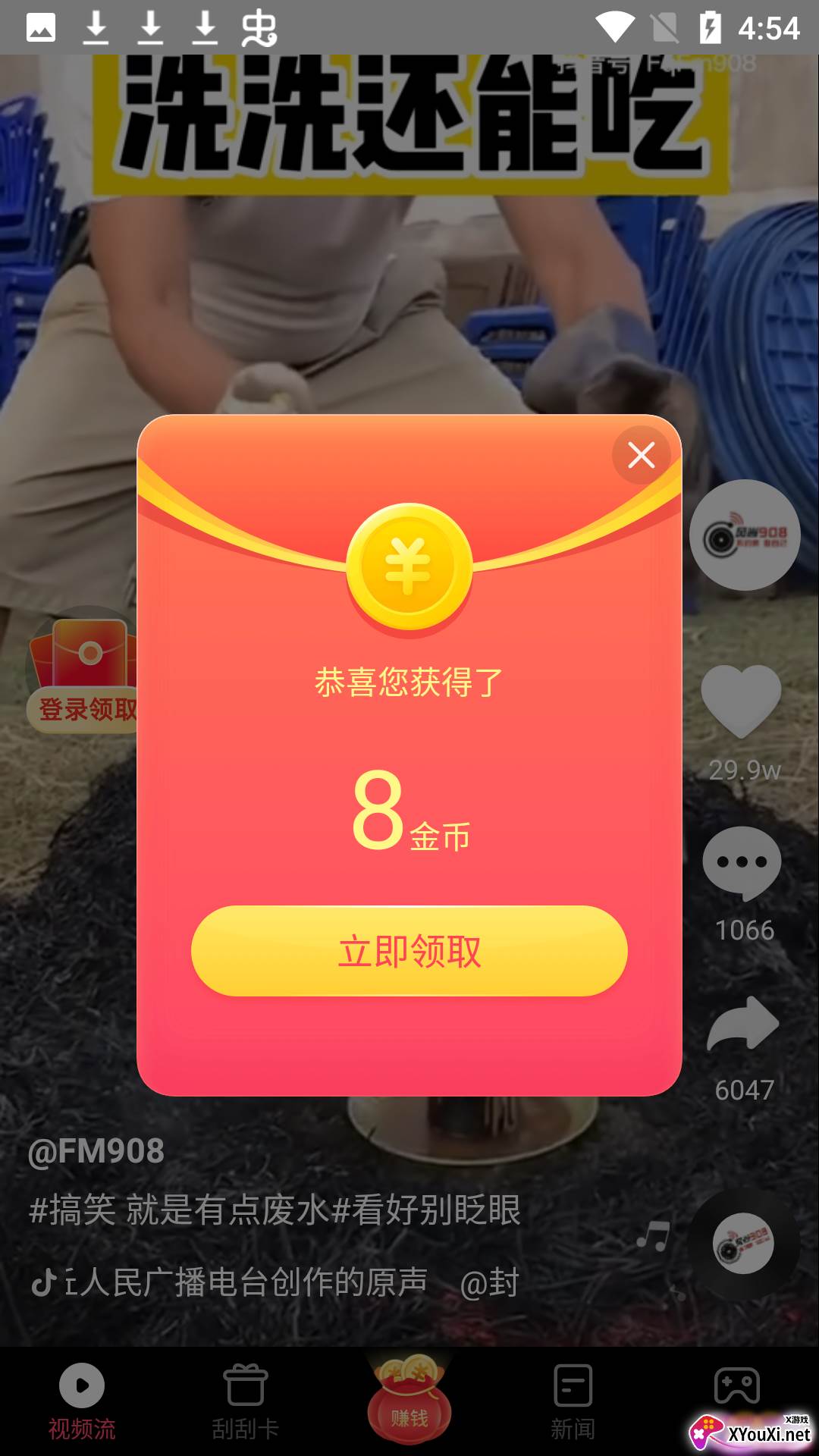Tap the 立即领取 claim button

409,951
